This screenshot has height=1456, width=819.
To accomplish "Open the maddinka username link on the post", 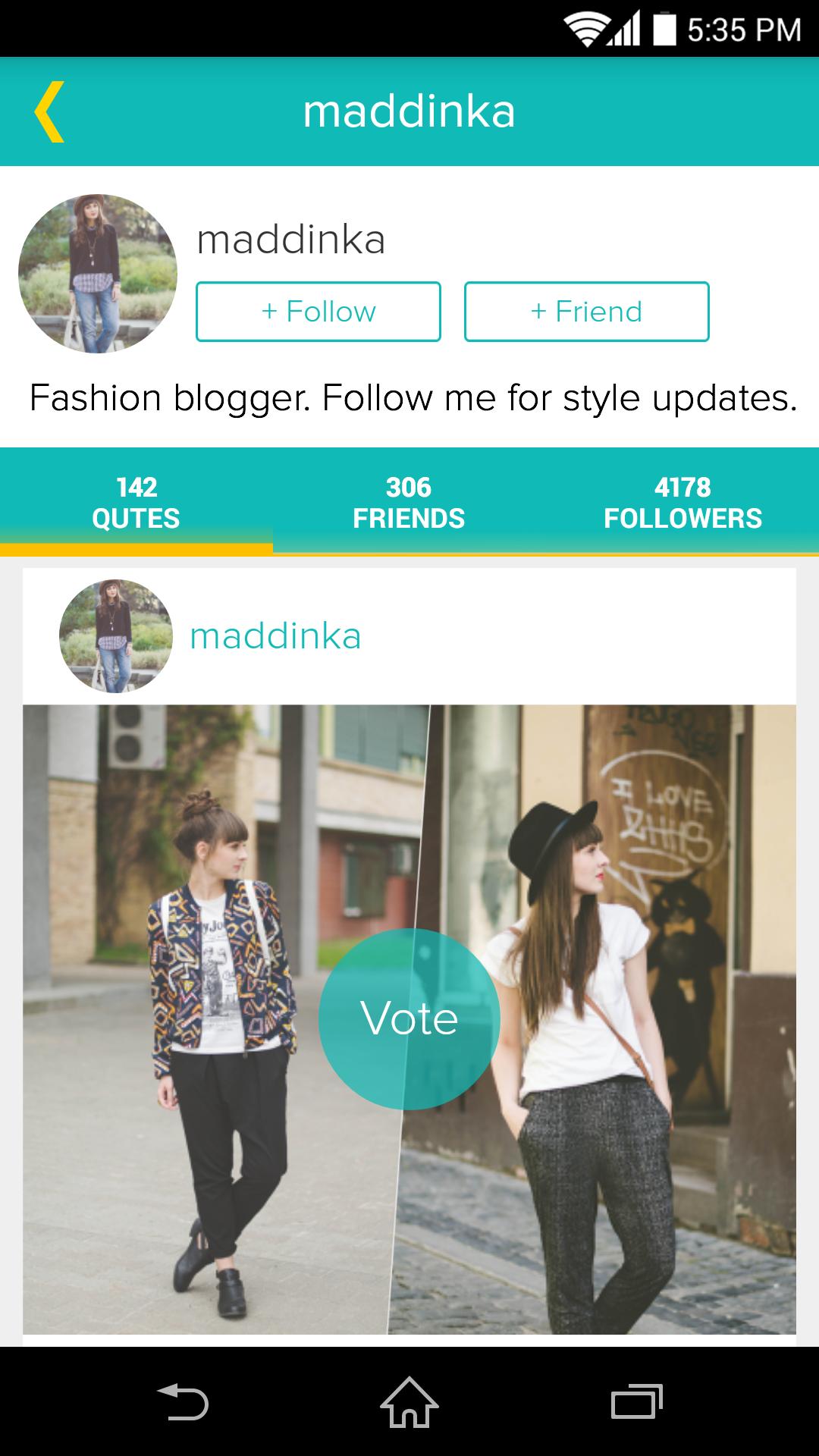I will coord(275,636).
